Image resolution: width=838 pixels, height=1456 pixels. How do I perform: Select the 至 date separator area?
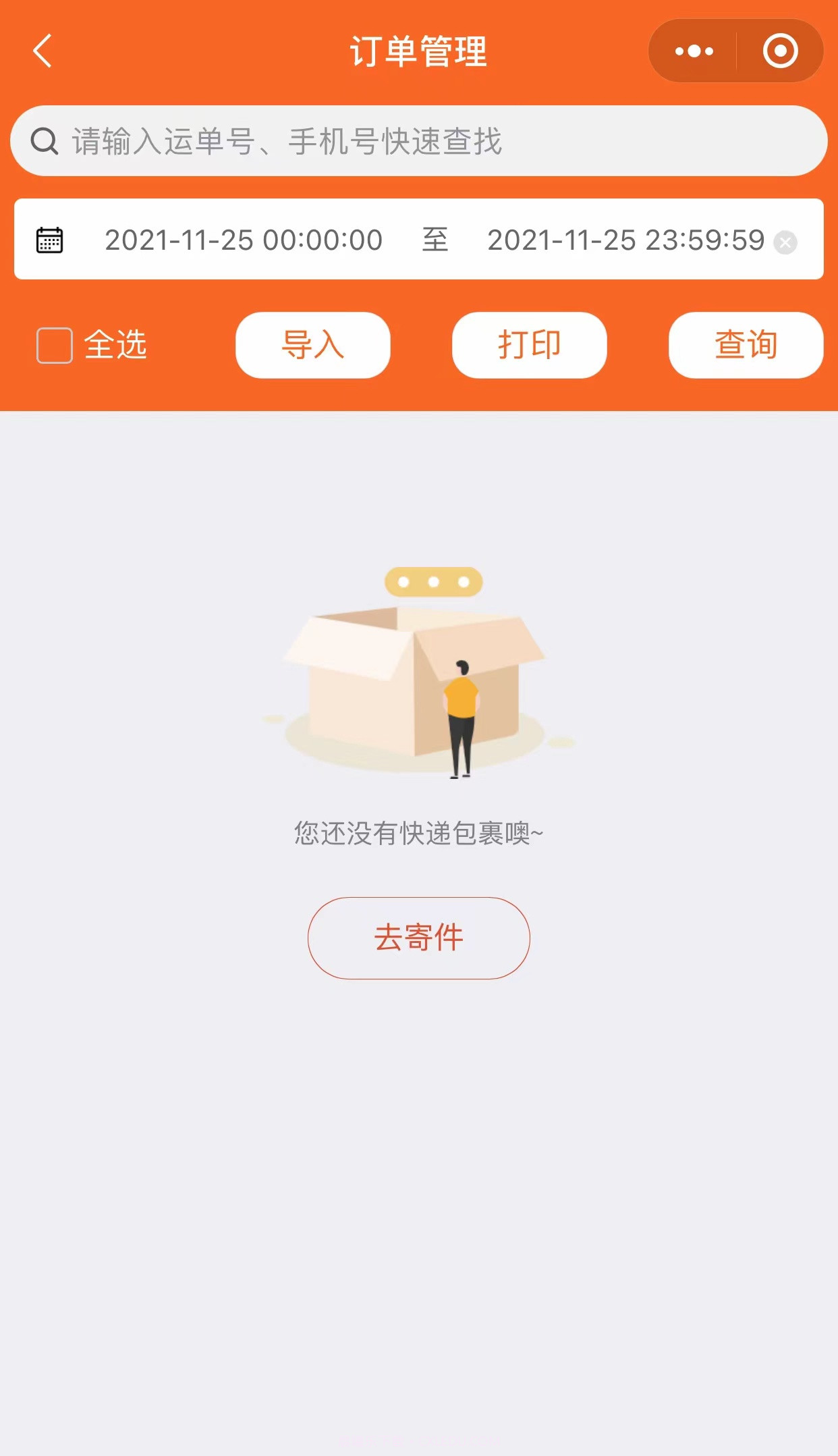[x=435, y=239]
